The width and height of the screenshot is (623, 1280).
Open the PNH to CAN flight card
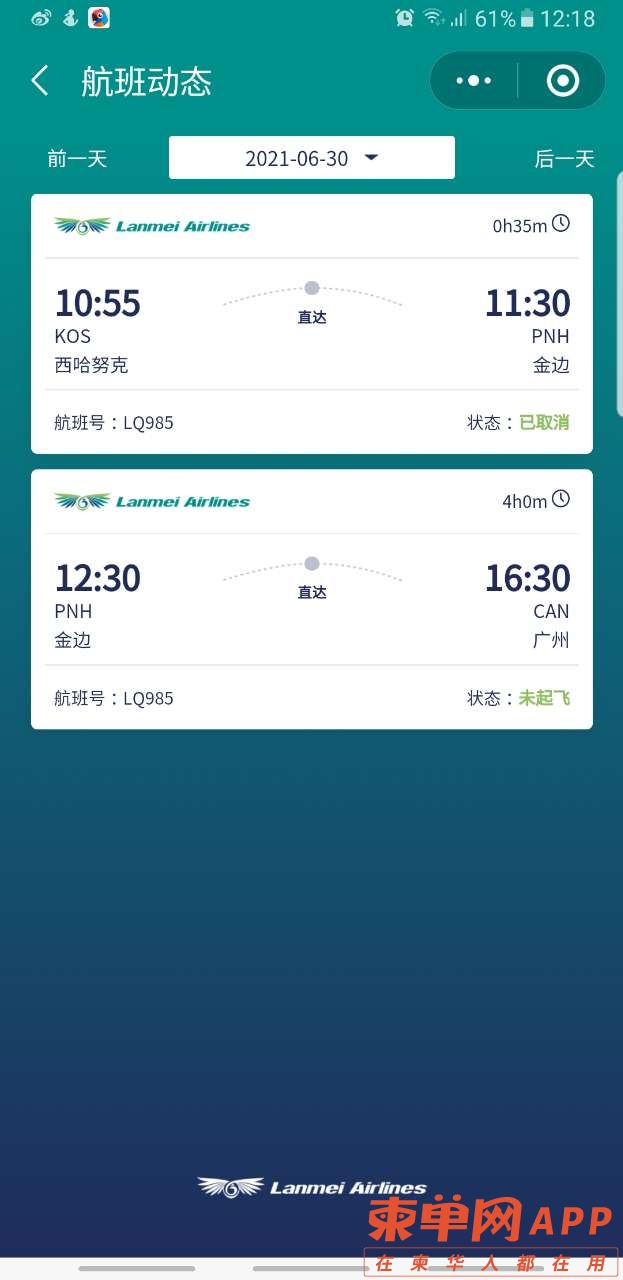click(311, 599)
